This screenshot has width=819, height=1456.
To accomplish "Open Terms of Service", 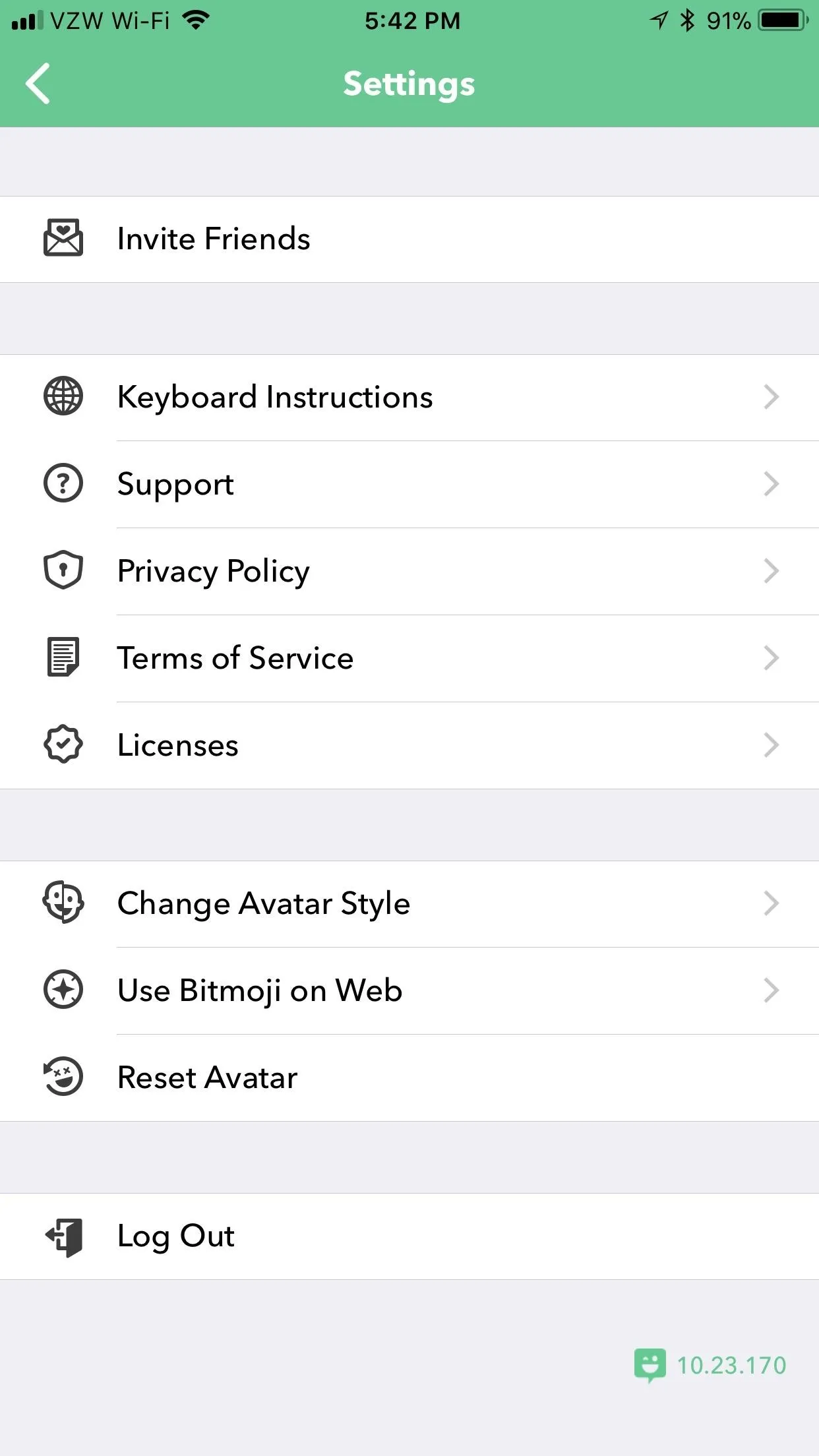I will (409, 658).
